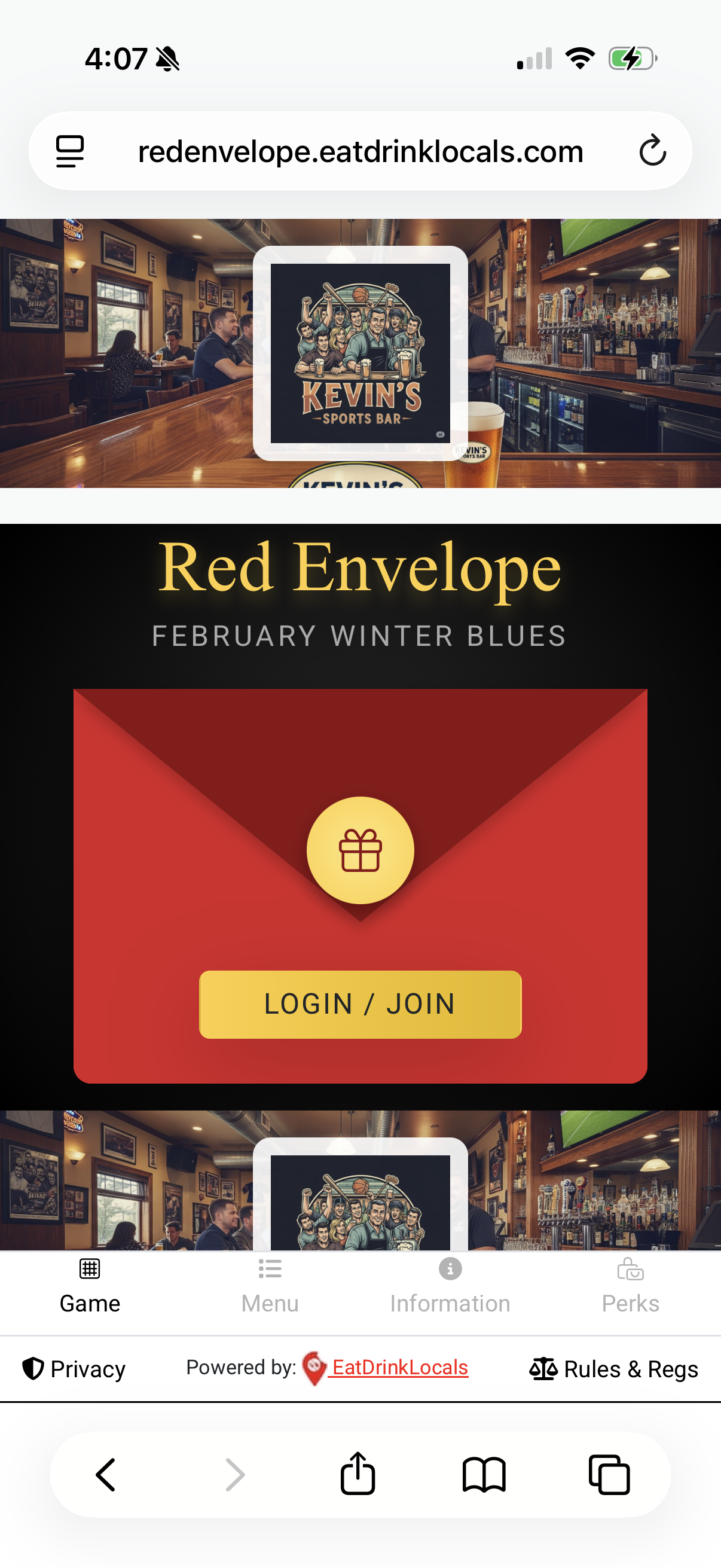
Task: Open Safari bookmarks
Action: (x=484, y=1475)
